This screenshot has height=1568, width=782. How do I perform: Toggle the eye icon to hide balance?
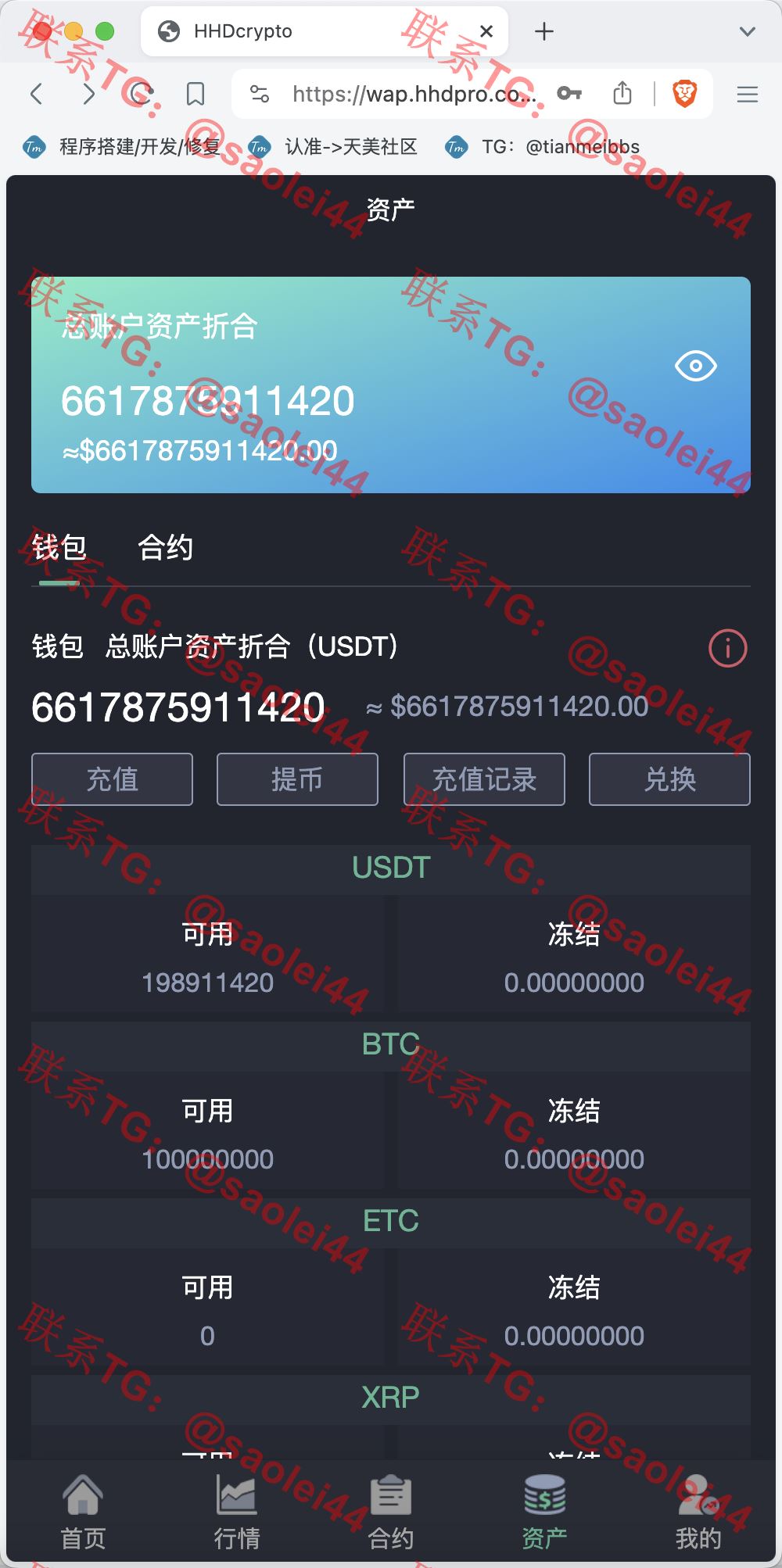click(x=695, y=366)
